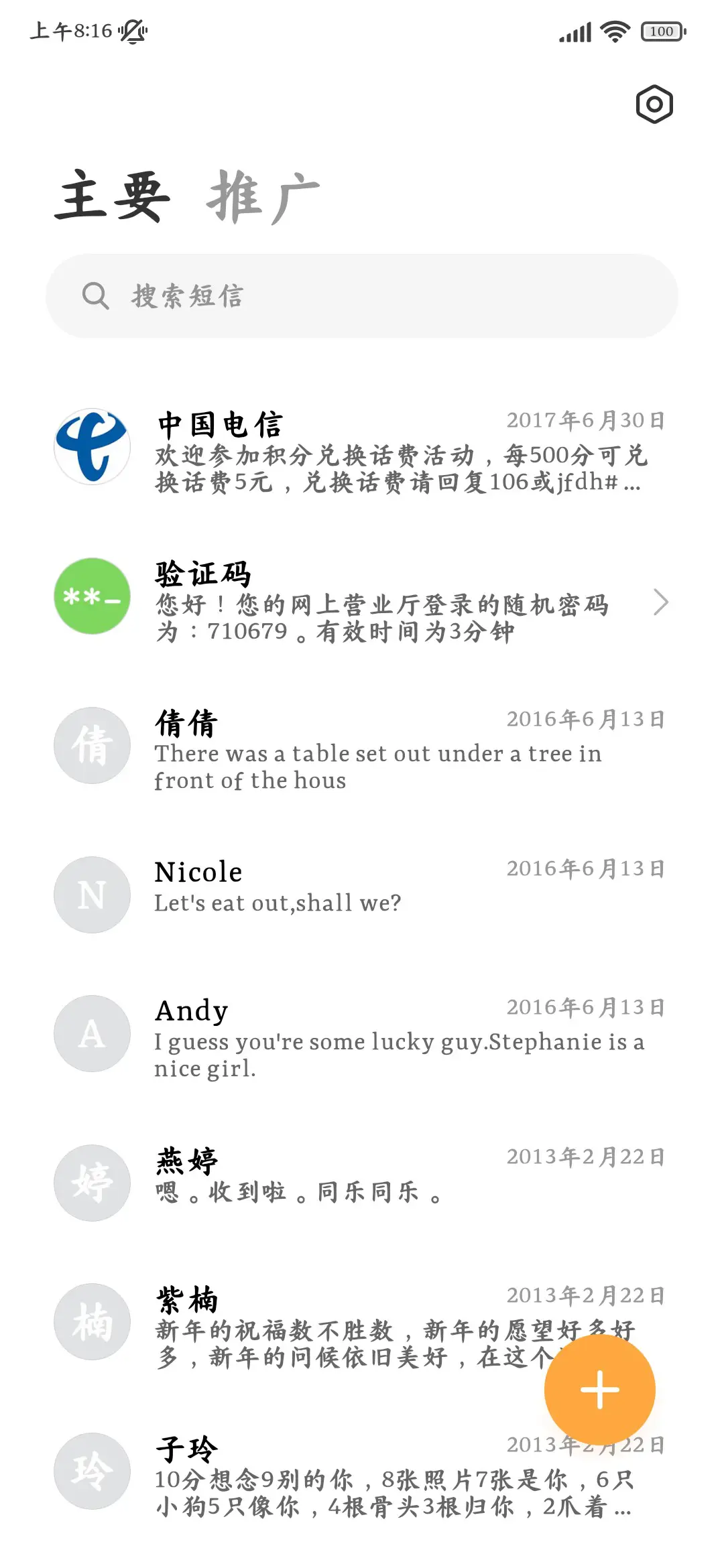Tap the battery indicator in status bar
The width and height of the screenshot is (724, 1568).
pyautogui.click(x=663, y=31)
